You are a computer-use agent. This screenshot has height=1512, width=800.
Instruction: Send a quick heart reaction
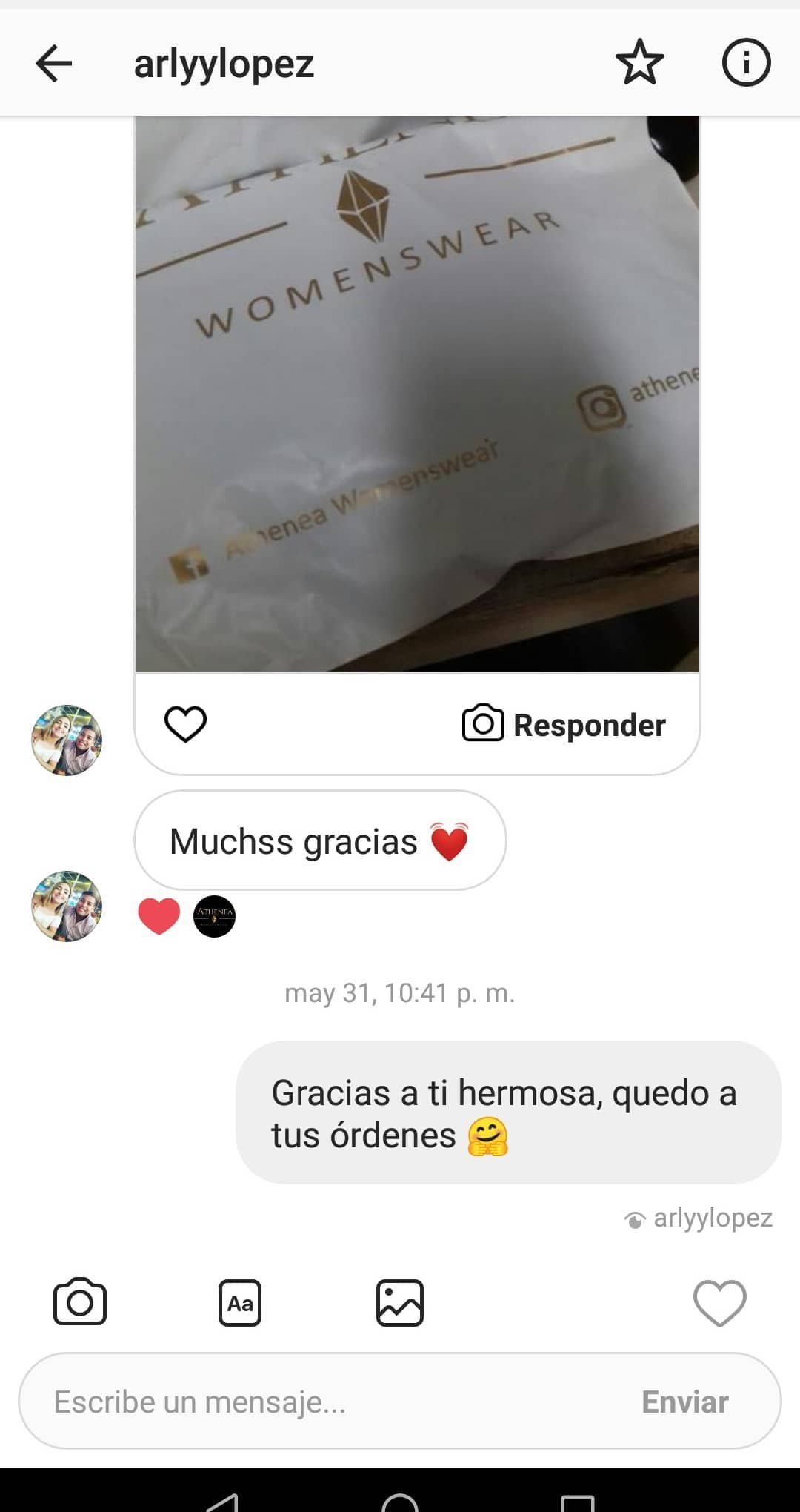(x=719, y=1302)
